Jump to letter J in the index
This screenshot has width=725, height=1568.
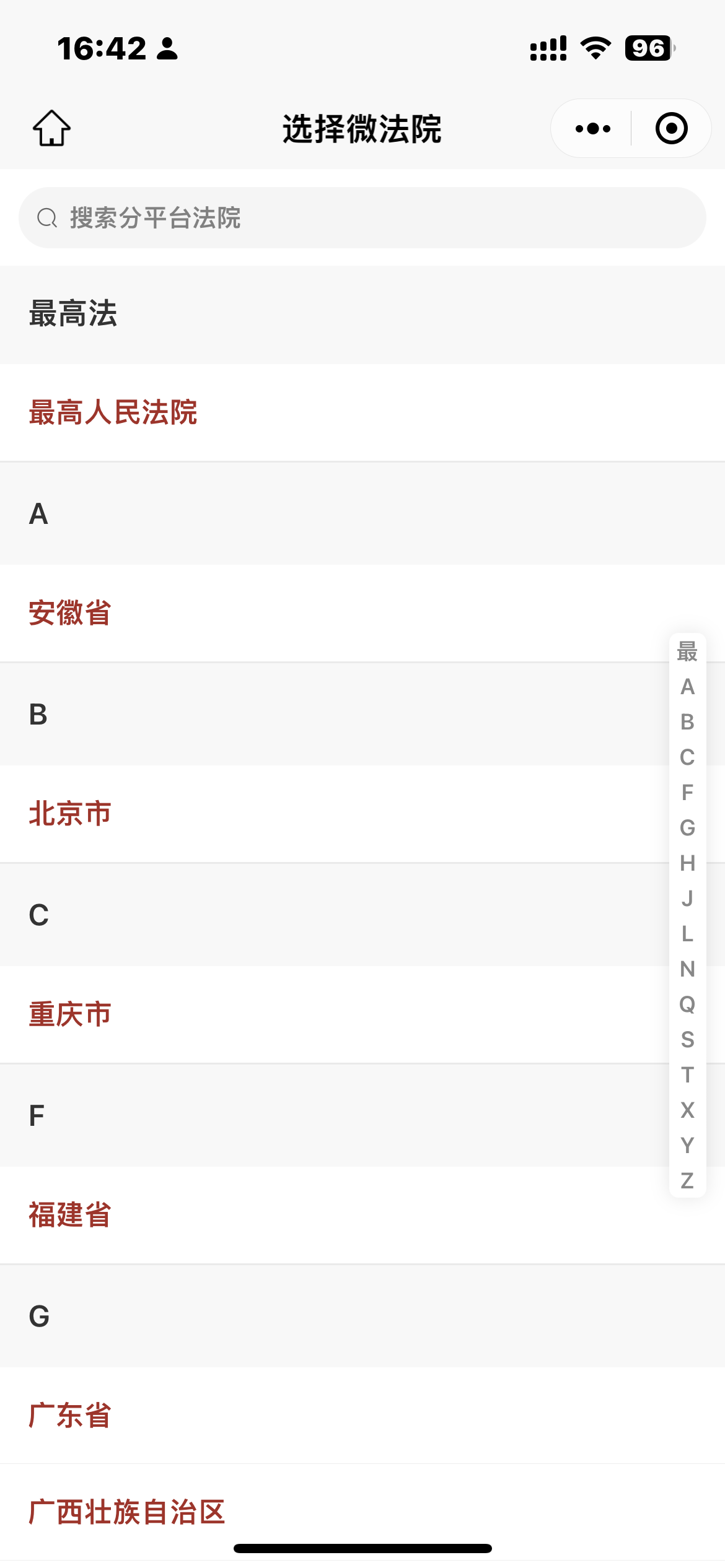coord(687,898)
